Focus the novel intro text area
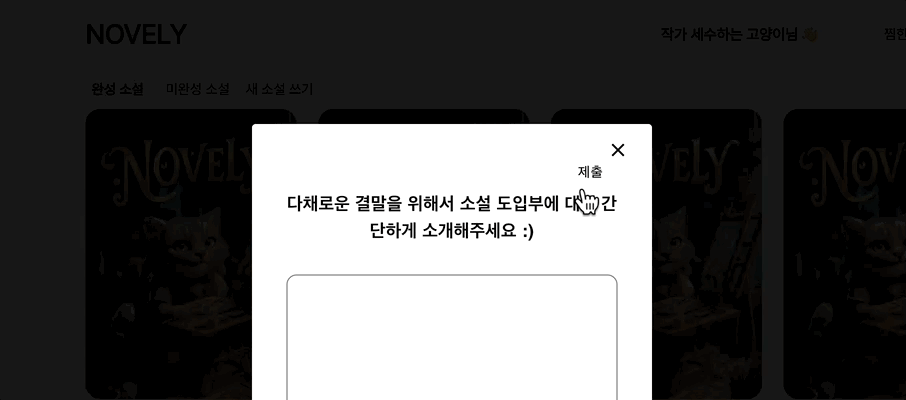The width and height of the screenshot is (906, 400). 452,338
